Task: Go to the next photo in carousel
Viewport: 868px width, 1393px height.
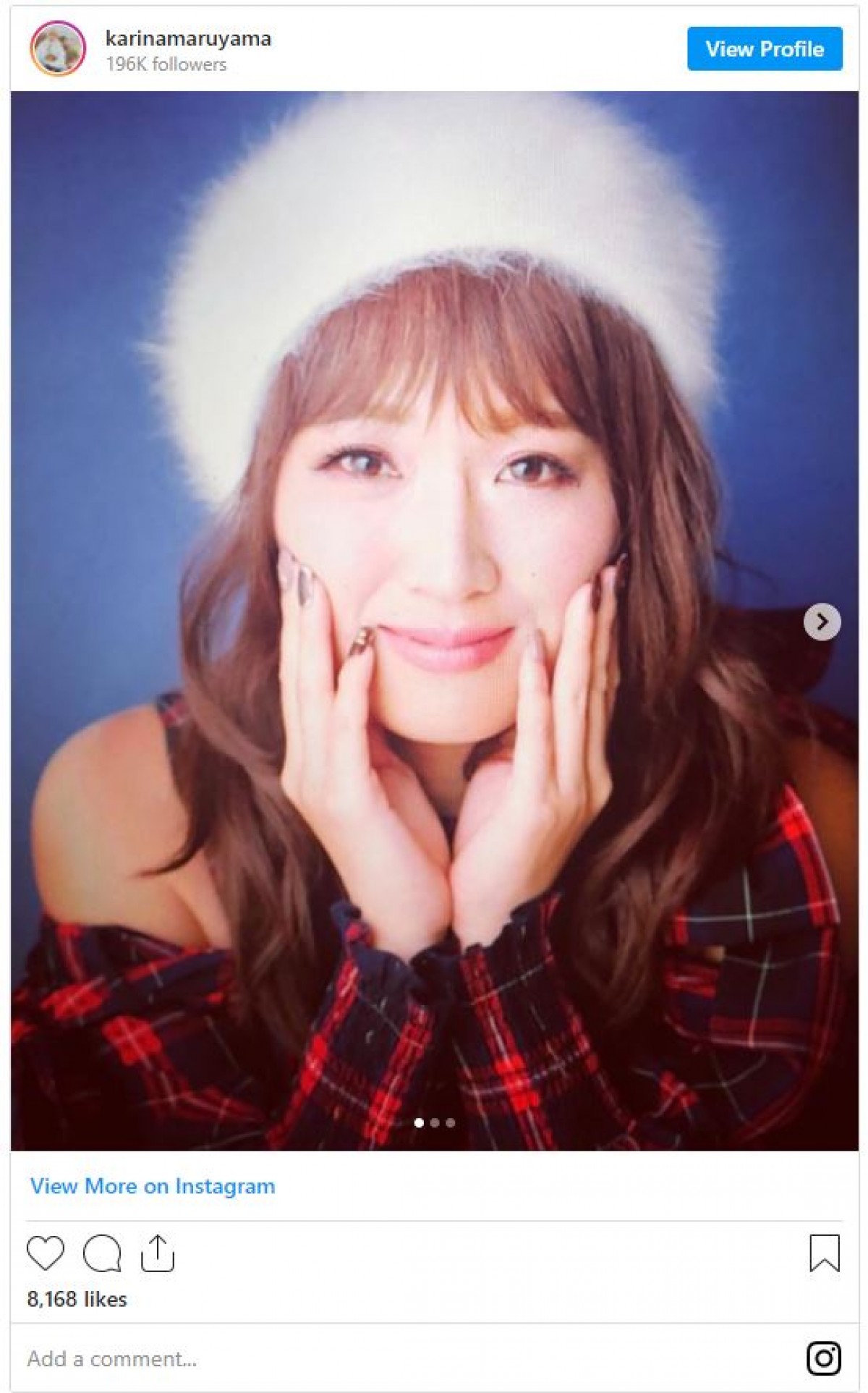Action: [822, 622]
